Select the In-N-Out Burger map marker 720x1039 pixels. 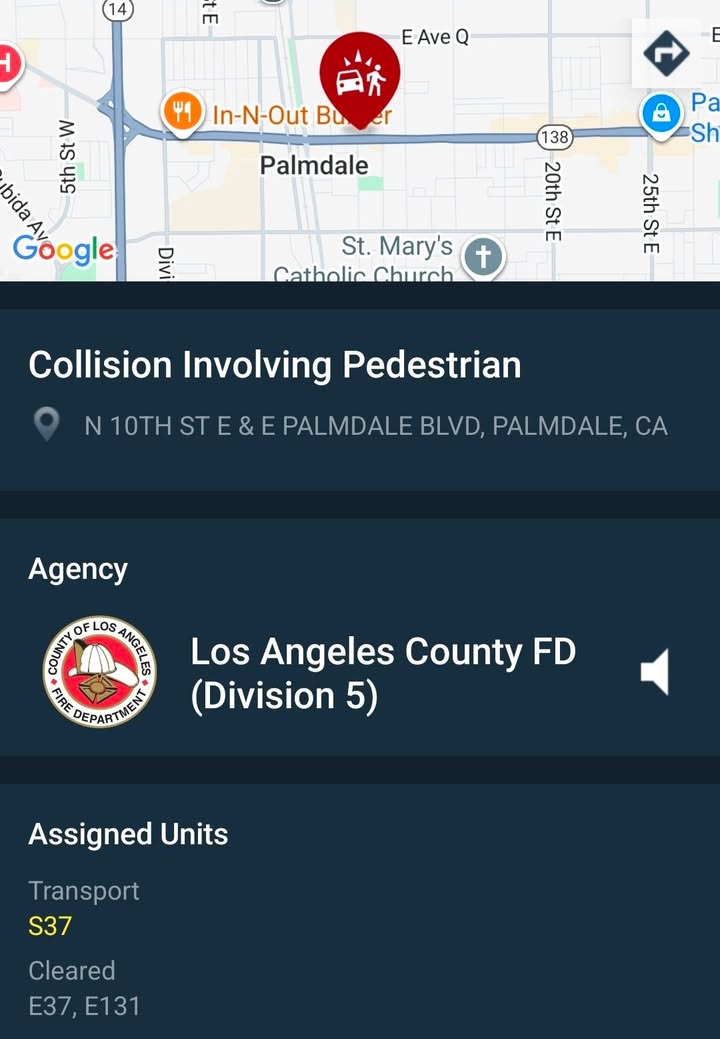(x=182, y=112)
